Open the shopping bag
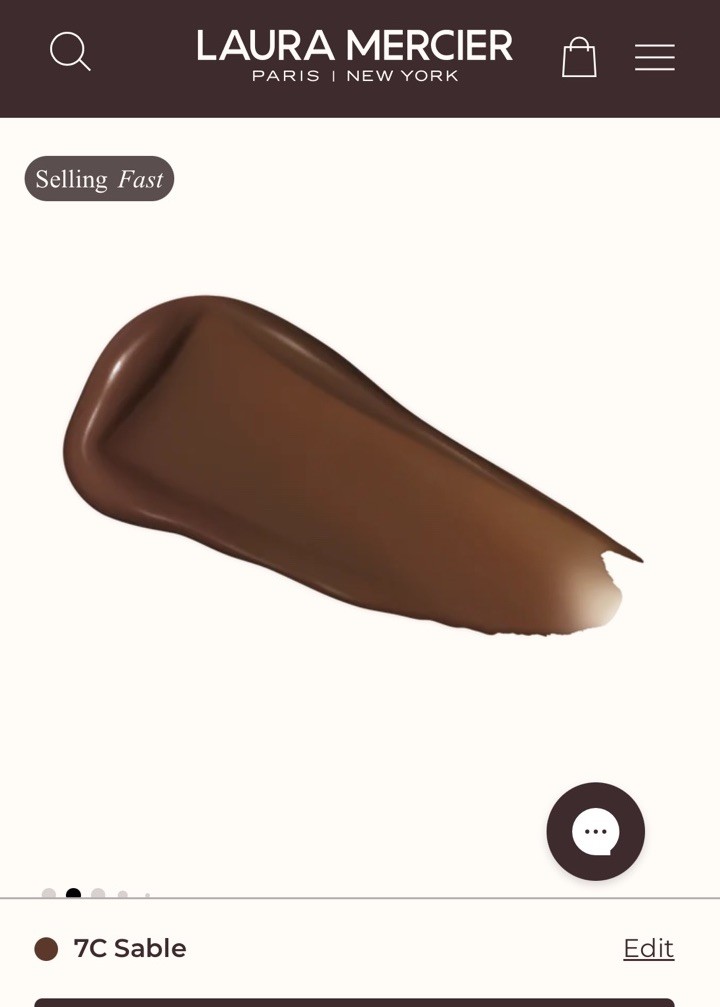 (x=579, y=57)
